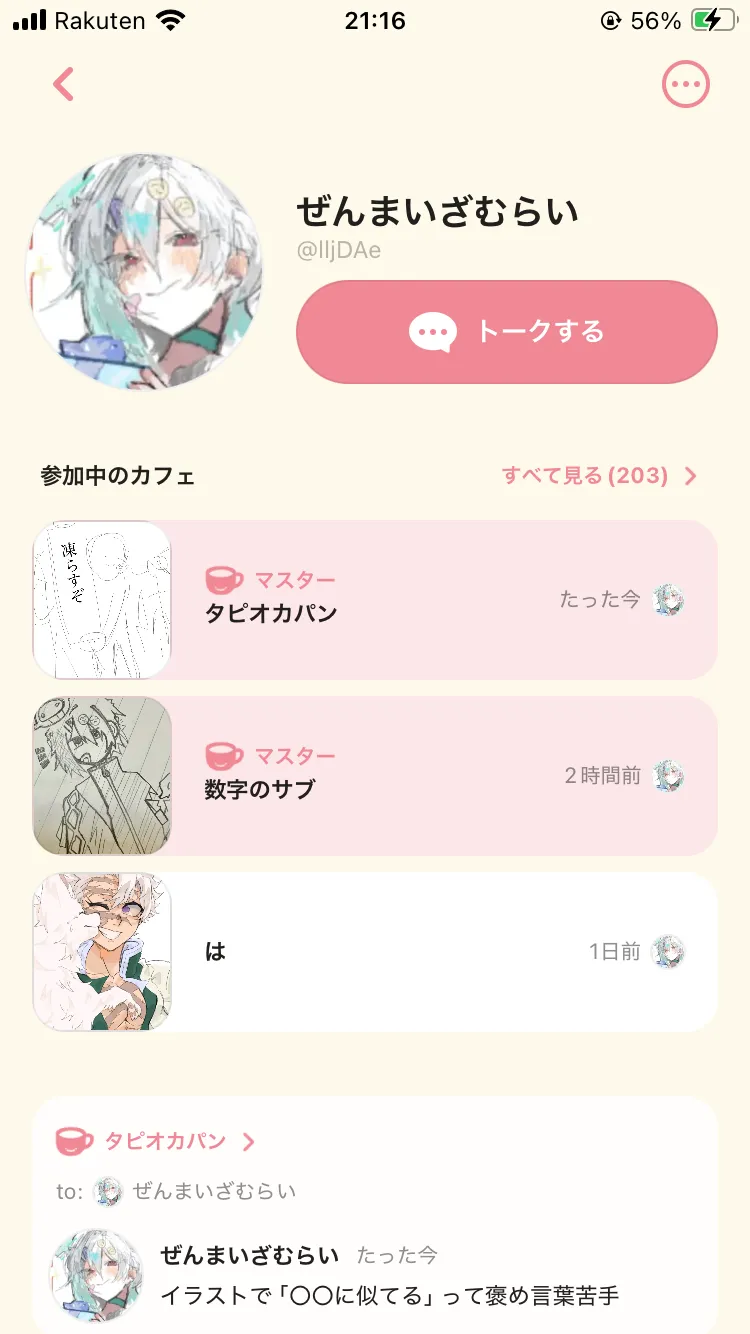Open すべて見る (203) cafe list

(x=598, y=476)
